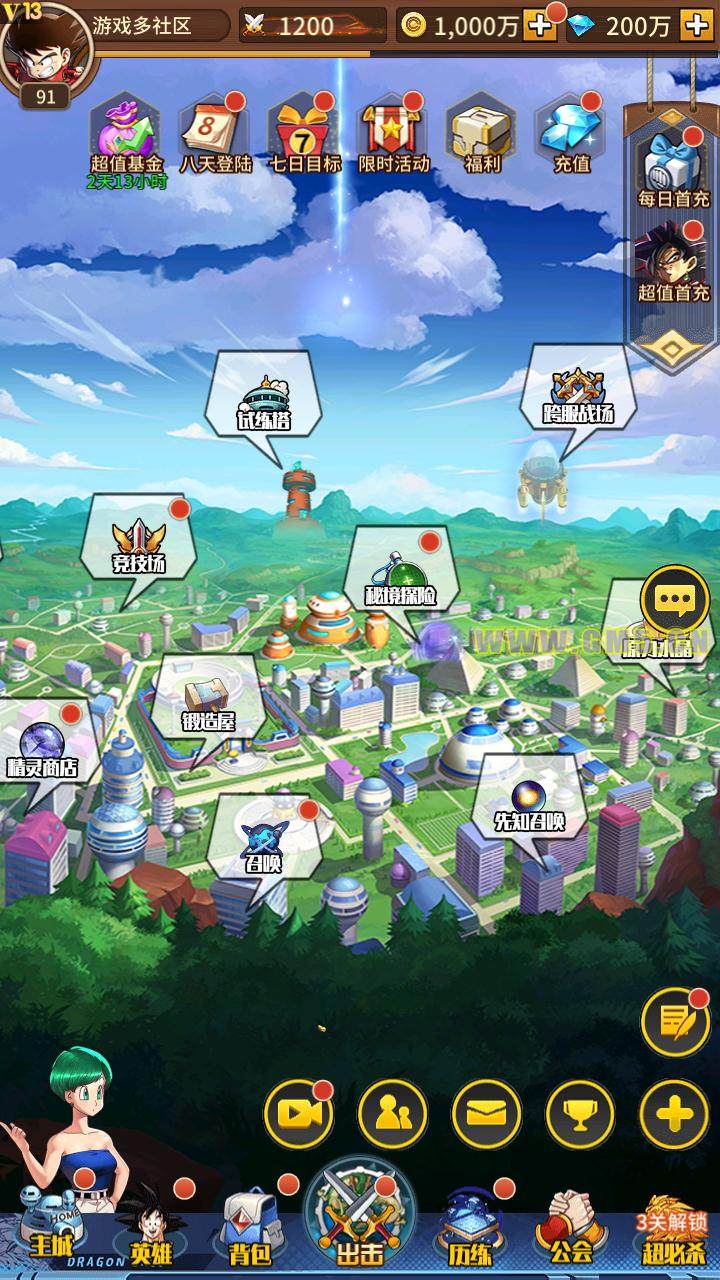The image size is (720, 1280).
Task: Open 限时活动 limited-time events
Action: [x=392, y=135]
